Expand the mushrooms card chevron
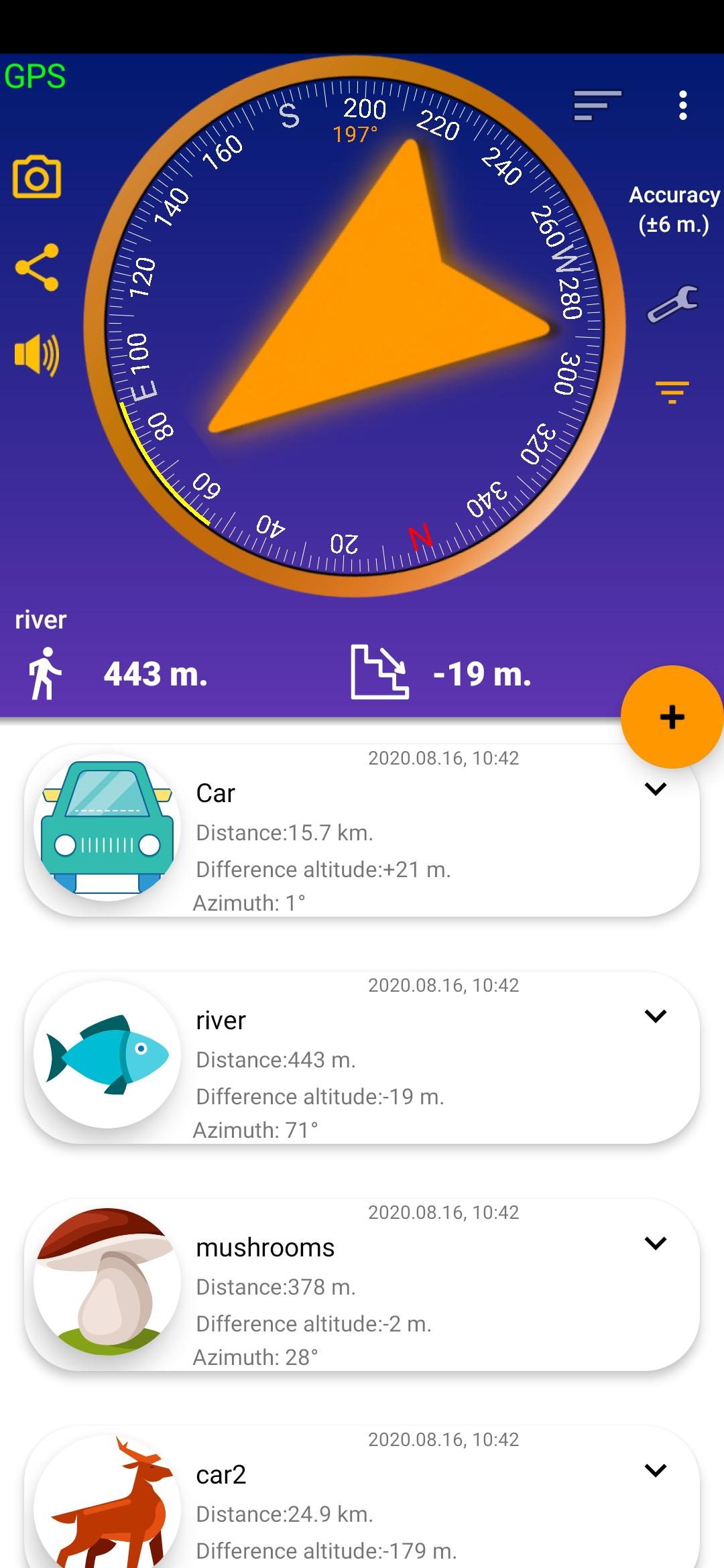The image size is (724, 1568). 655,1244
